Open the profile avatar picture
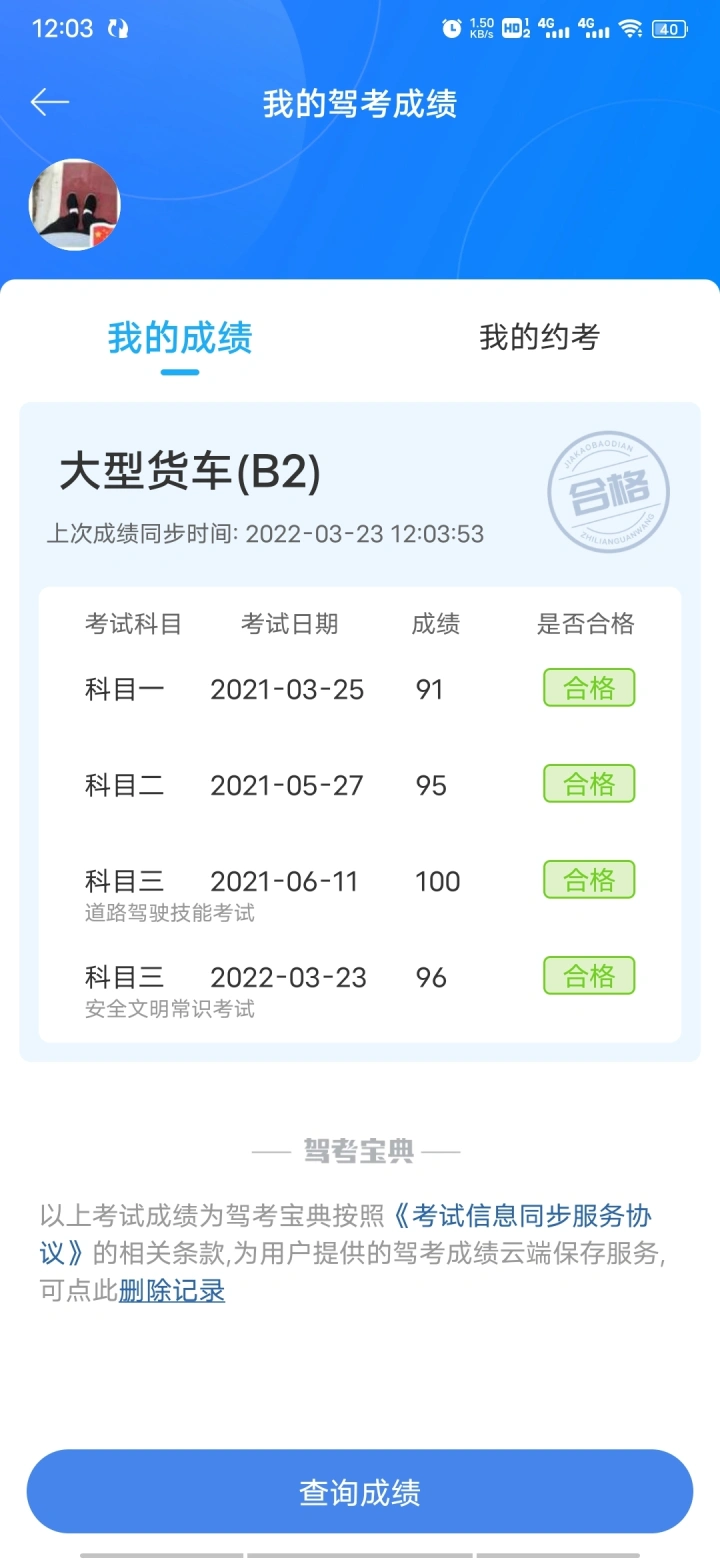720x1560 pixels. [74, 205]
